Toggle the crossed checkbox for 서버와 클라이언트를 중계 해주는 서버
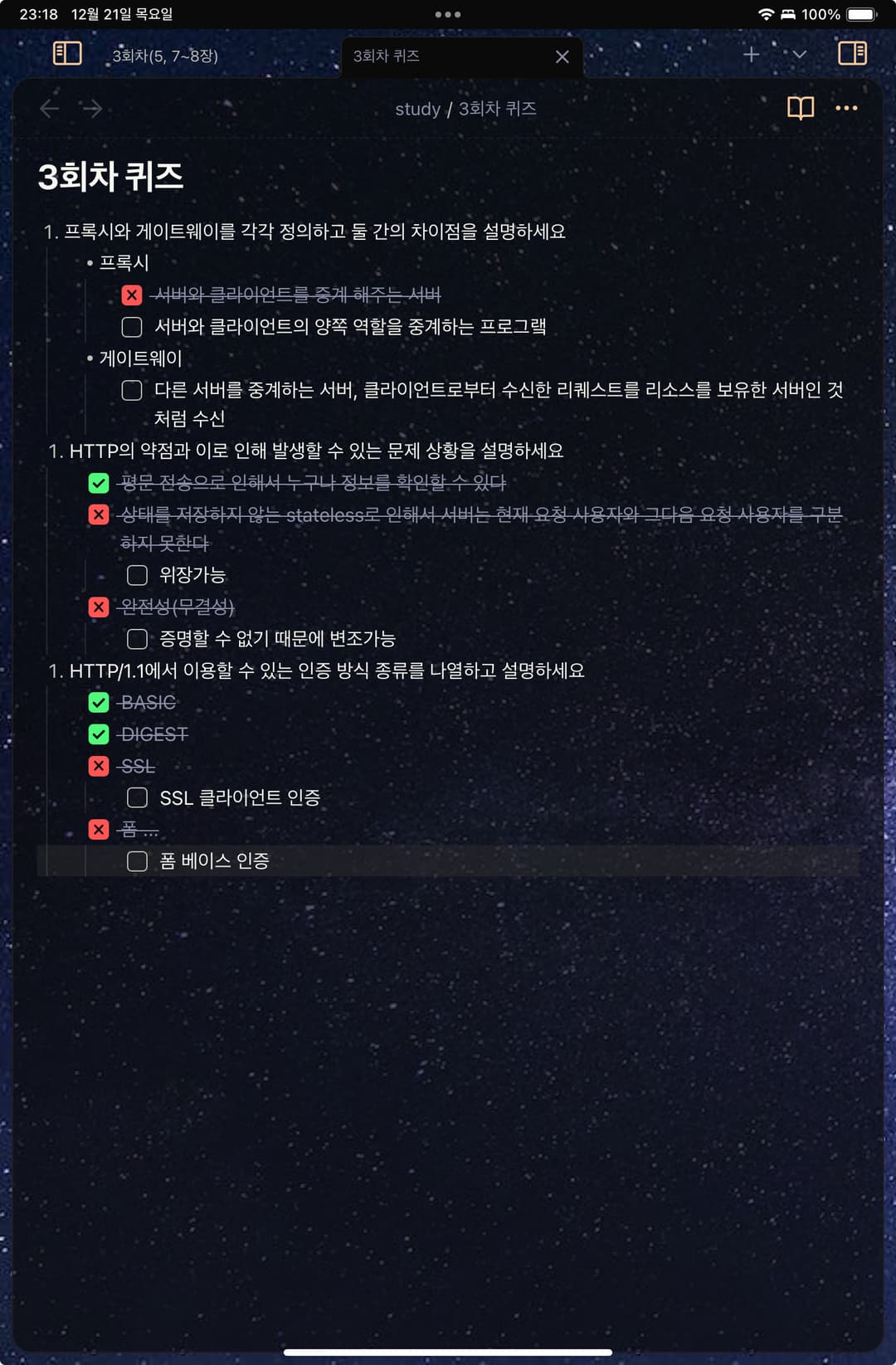The width and height of the screenshot is (896, 1365). point(132,295)
